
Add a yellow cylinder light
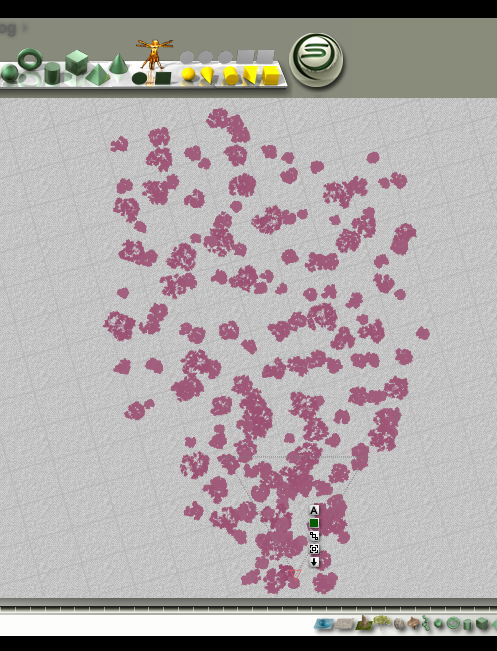pos(230,76)
